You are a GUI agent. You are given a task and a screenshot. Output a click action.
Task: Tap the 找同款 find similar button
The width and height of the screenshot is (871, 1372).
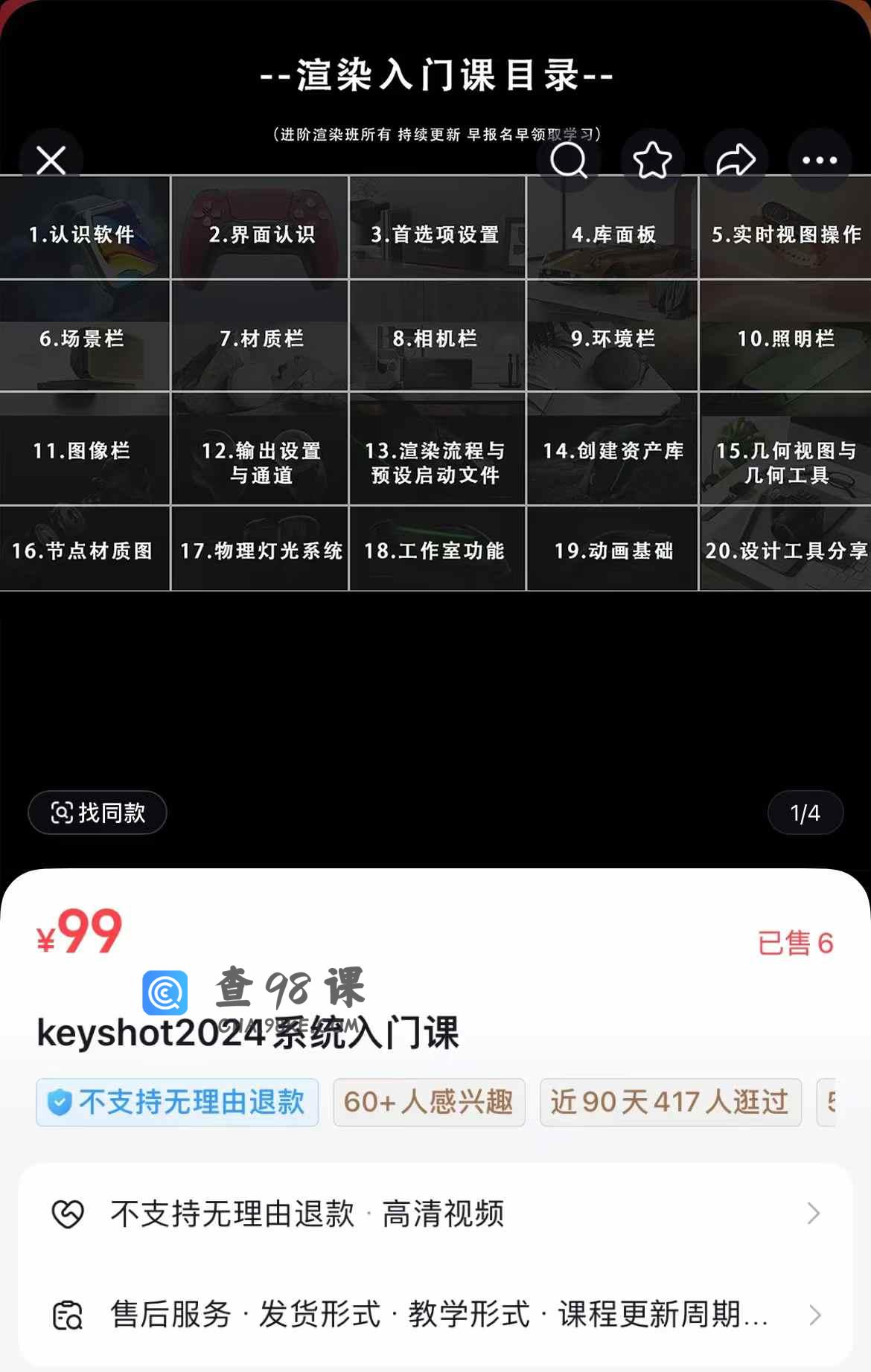pyautogui.click(x=98, y=812)
